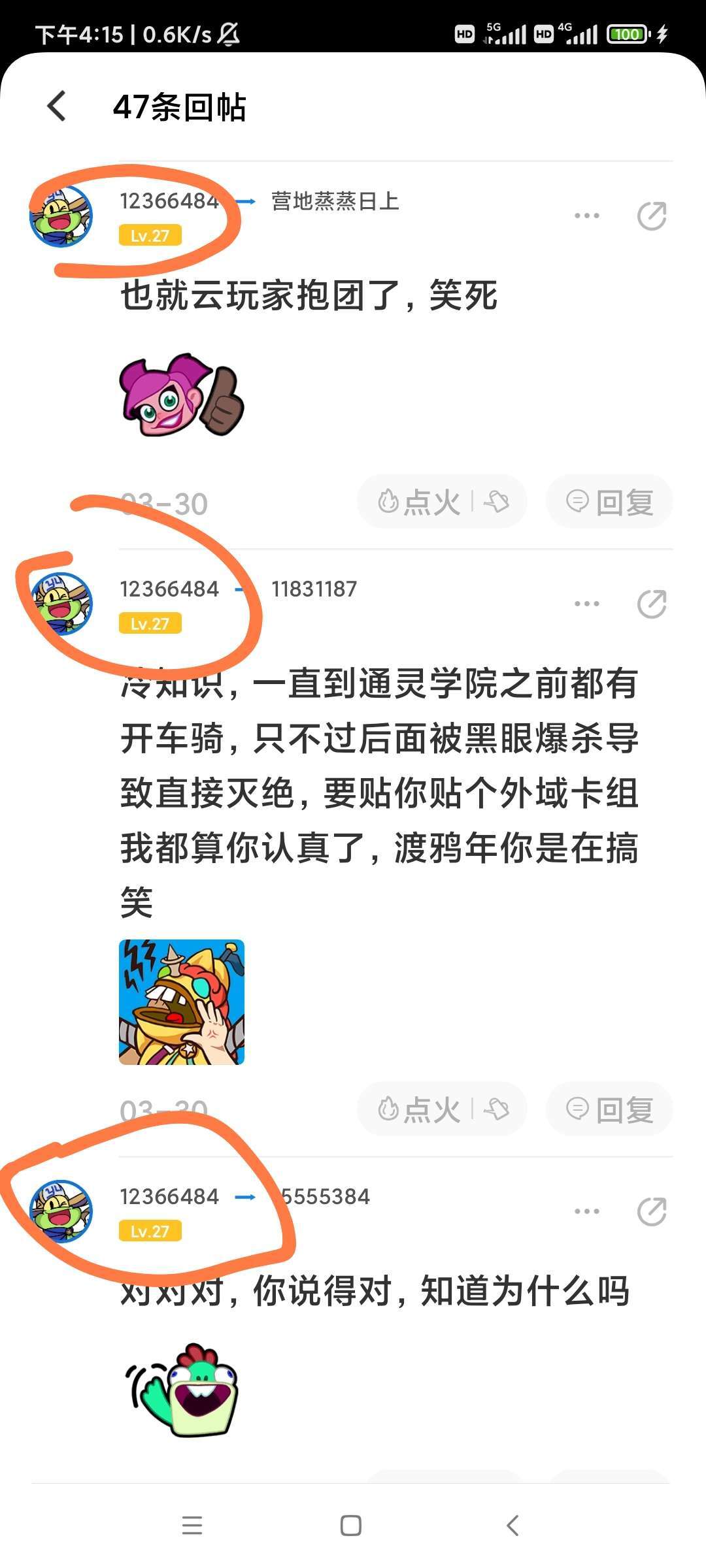Tap 点火 on the '也就云玩家抱团了' reply

tap(418, 502)
